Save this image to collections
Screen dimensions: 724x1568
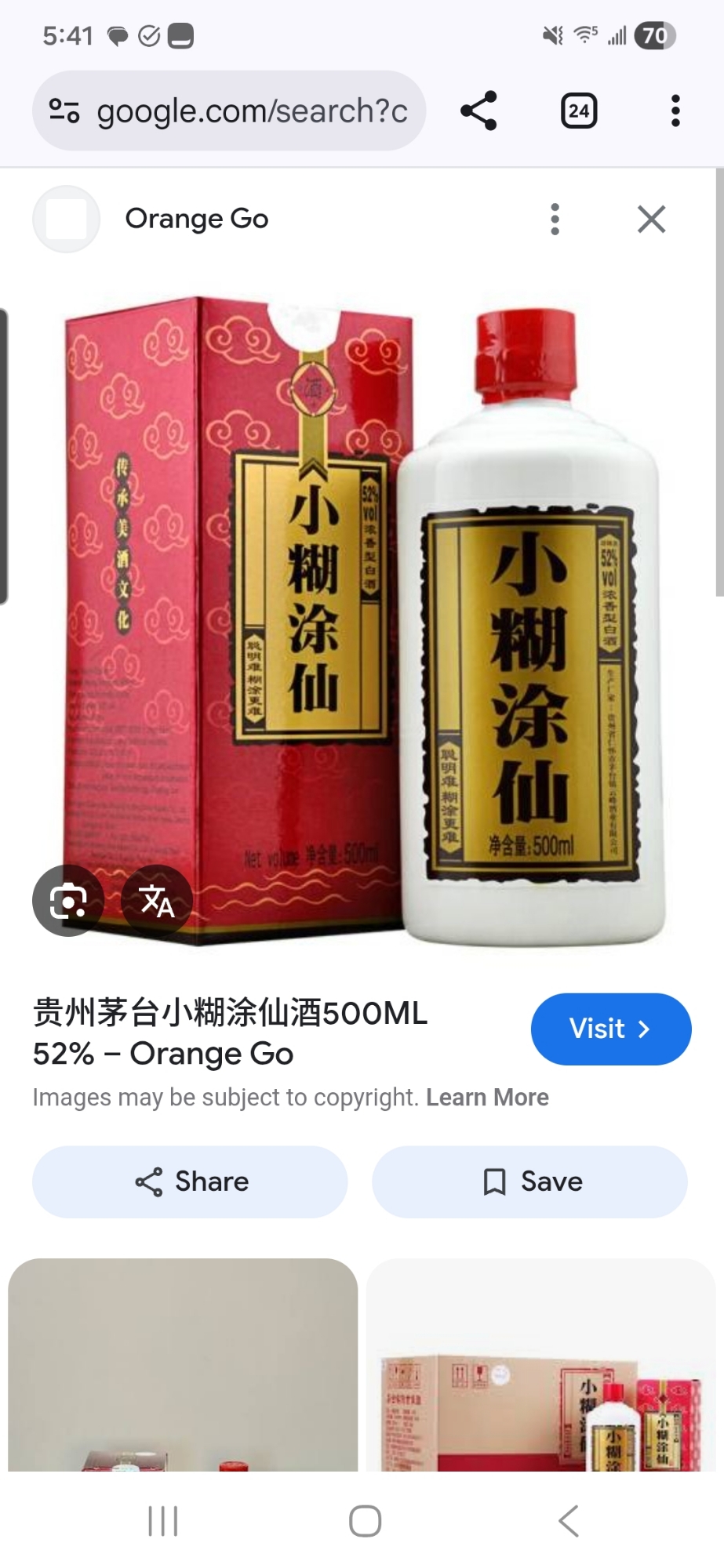click(x=529, y=1181)
